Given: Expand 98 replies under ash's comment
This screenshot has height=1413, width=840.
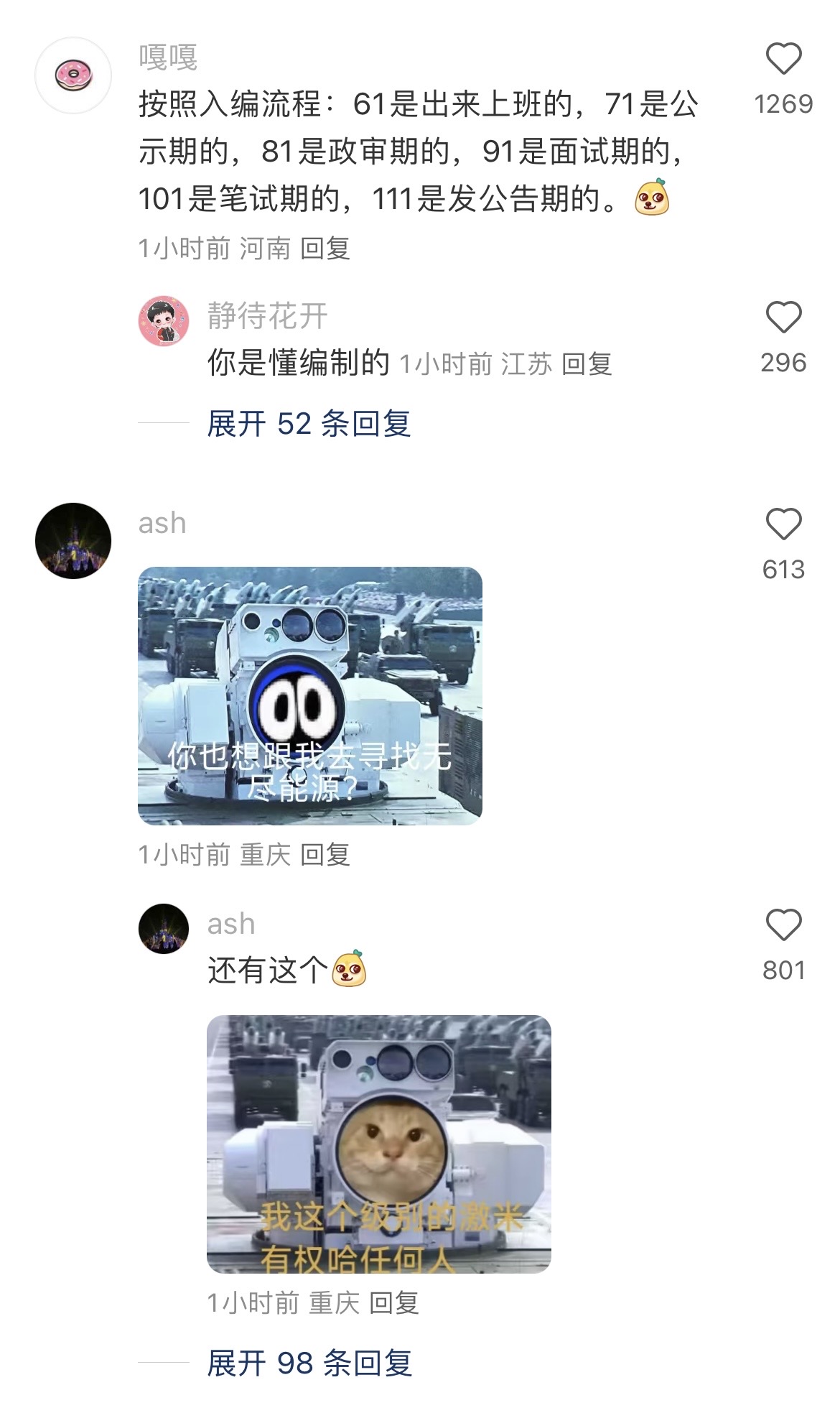Looking at the screenshot, I should (309, 1363).
